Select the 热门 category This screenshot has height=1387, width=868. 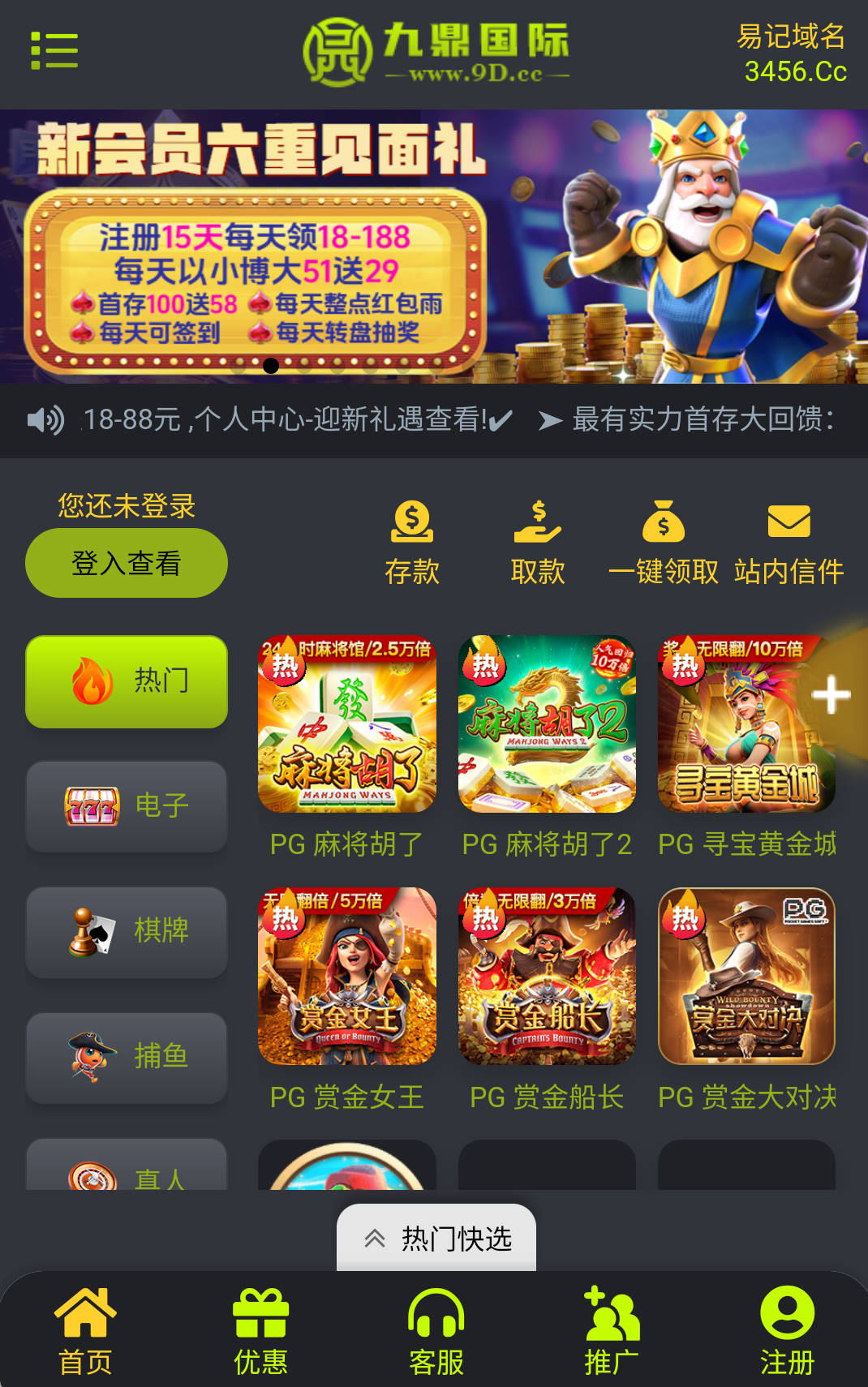pos(127,681)
